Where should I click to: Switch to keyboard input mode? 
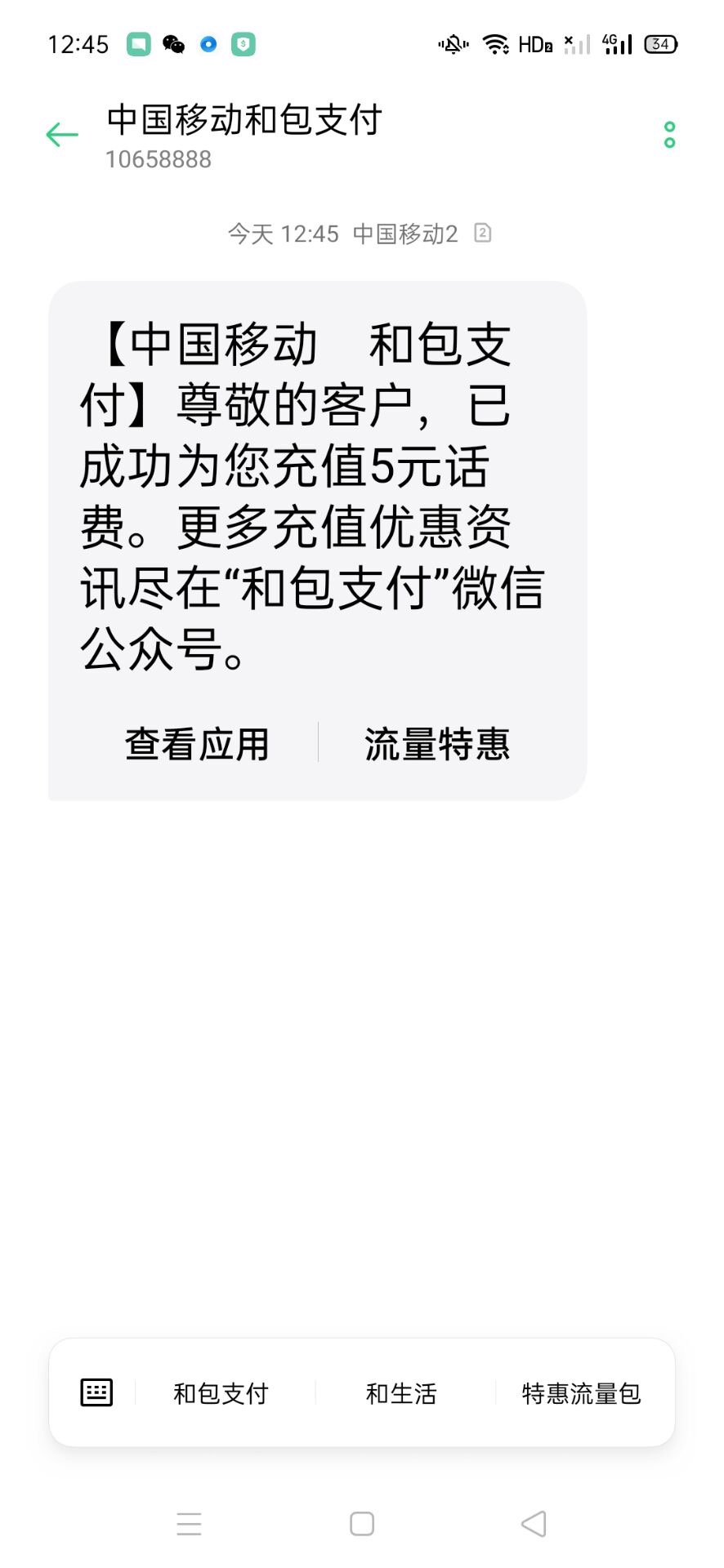[96, 1392]
